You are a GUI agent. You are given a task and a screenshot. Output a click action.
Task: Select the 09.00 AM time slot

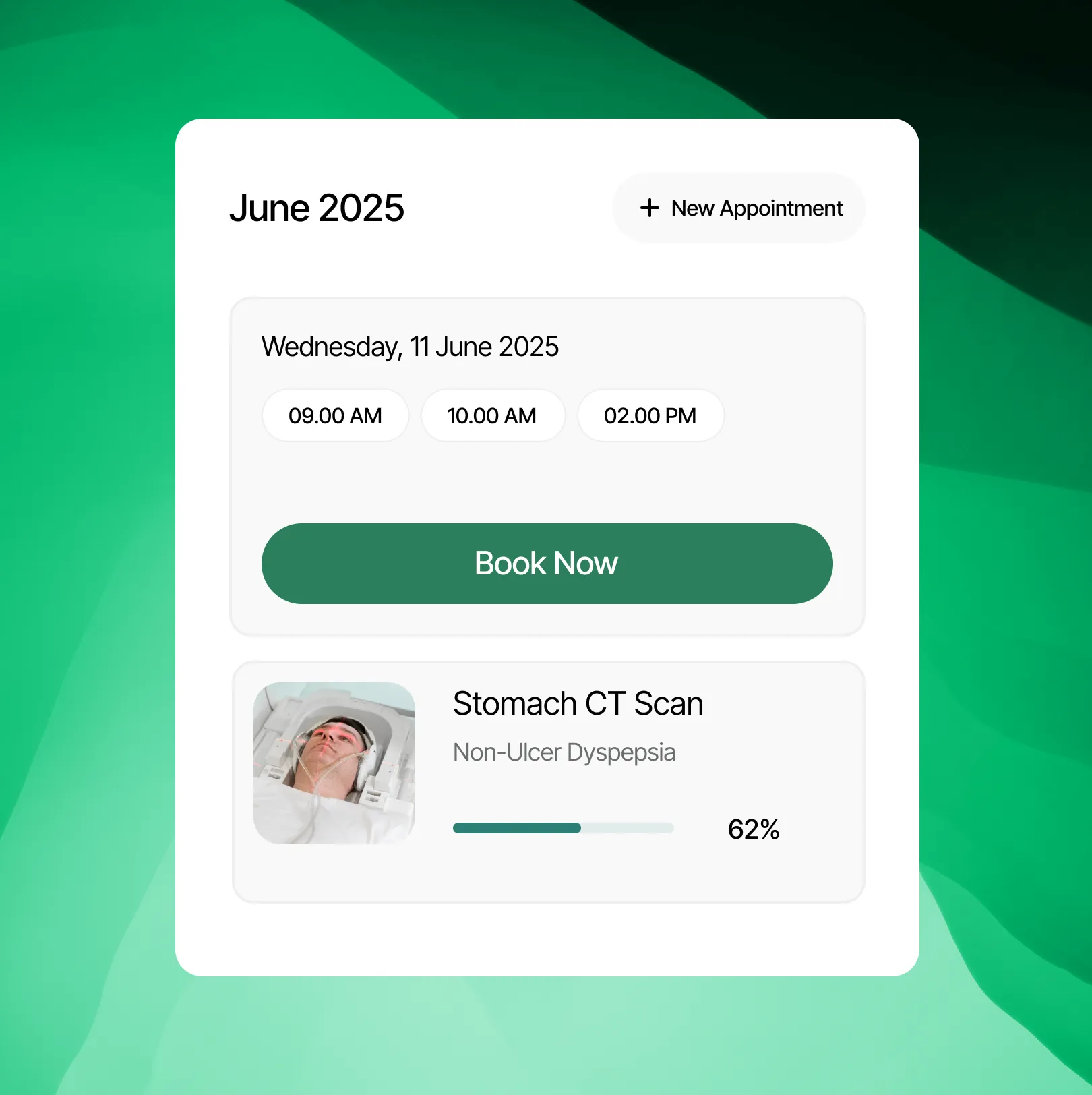click(x=335, y=416)
